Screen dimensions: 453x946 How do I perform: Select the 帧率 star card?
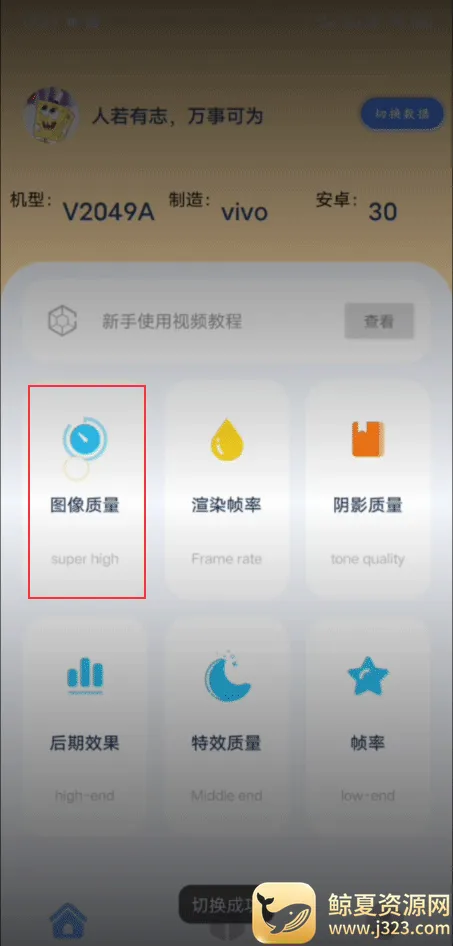(x=367, y=724)
